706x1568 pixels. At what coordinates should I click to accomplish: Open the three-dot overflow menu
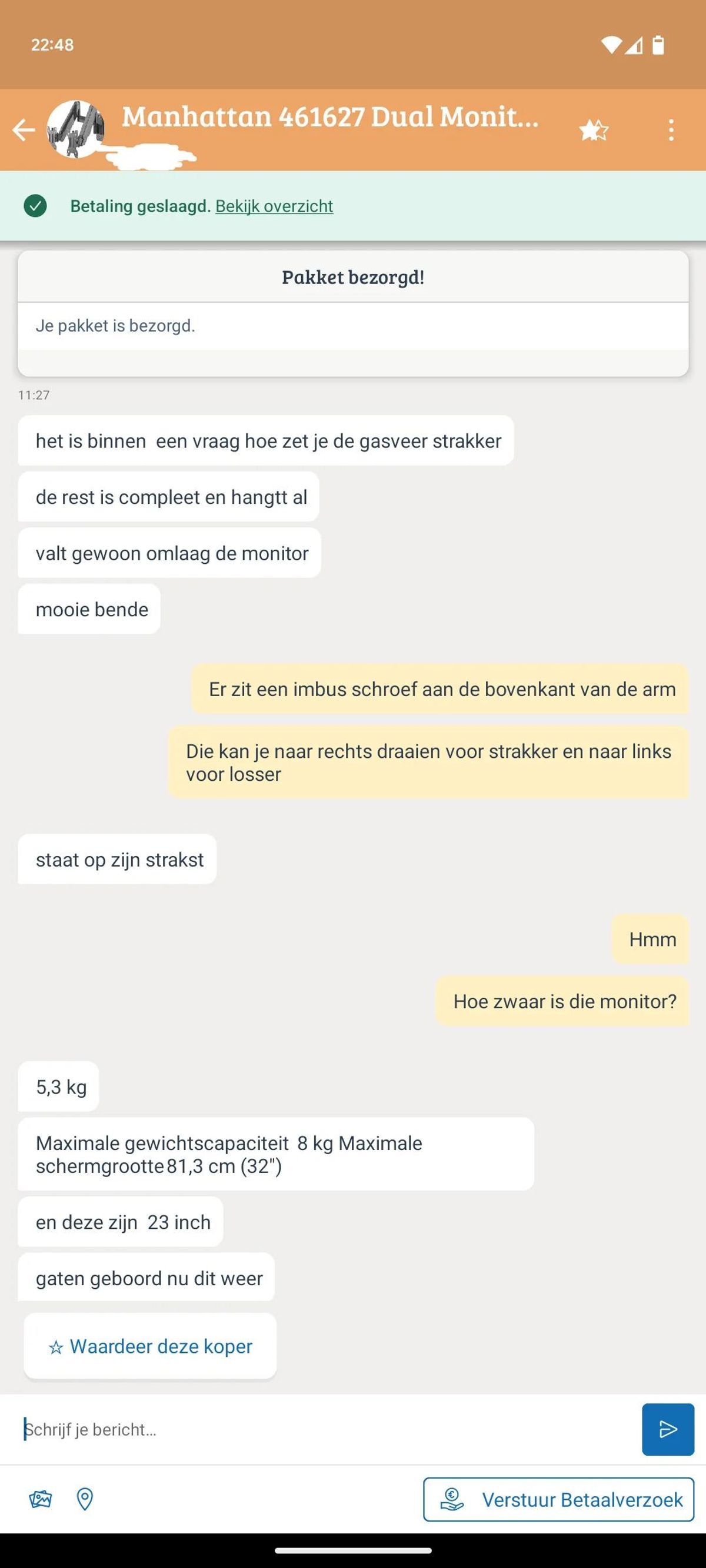tap(671, 131)
